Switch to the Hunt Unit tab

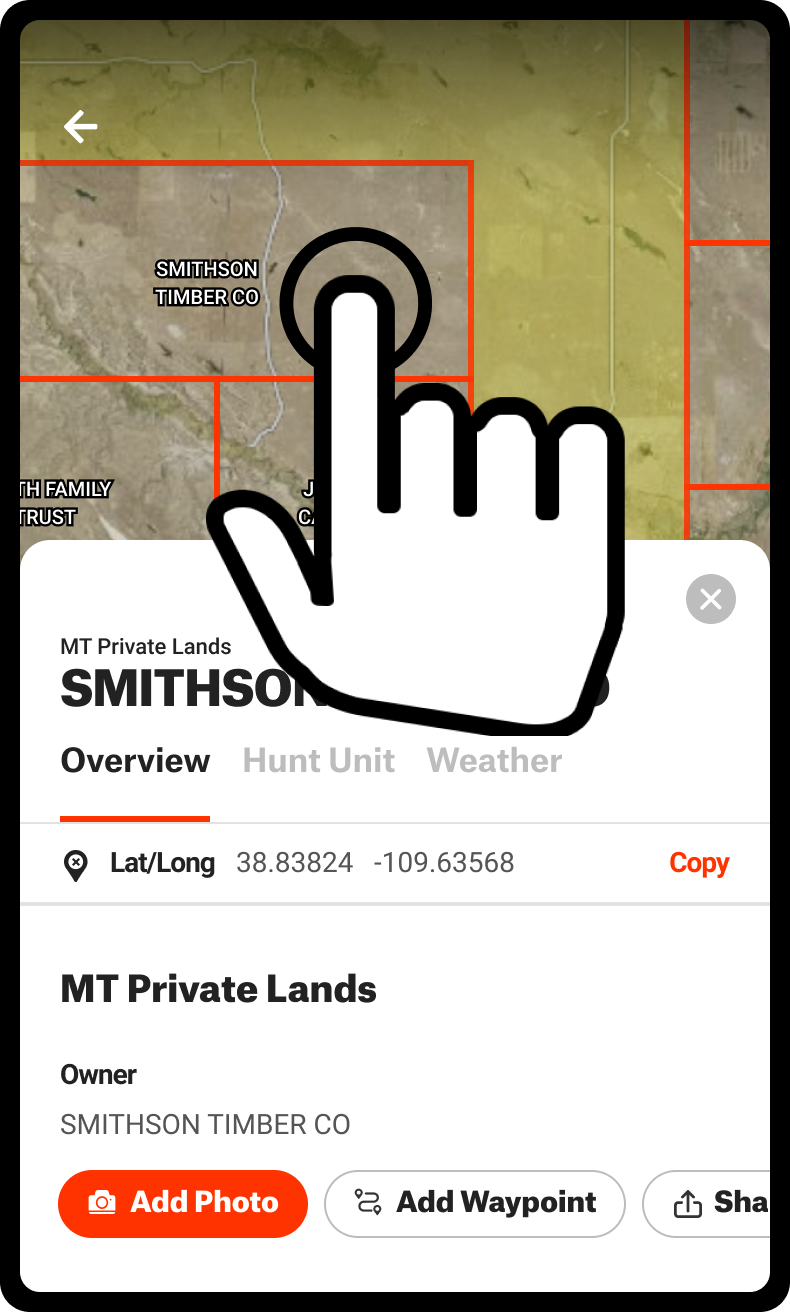pyautogui.click(x=319, y=761)
